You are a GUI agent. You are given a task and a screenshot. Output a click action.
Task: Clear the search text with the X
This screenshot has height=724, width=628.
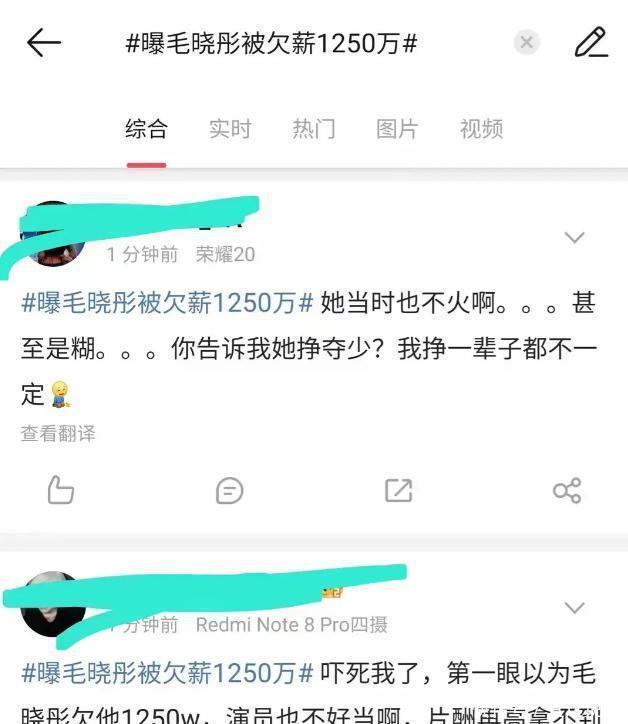526,42
